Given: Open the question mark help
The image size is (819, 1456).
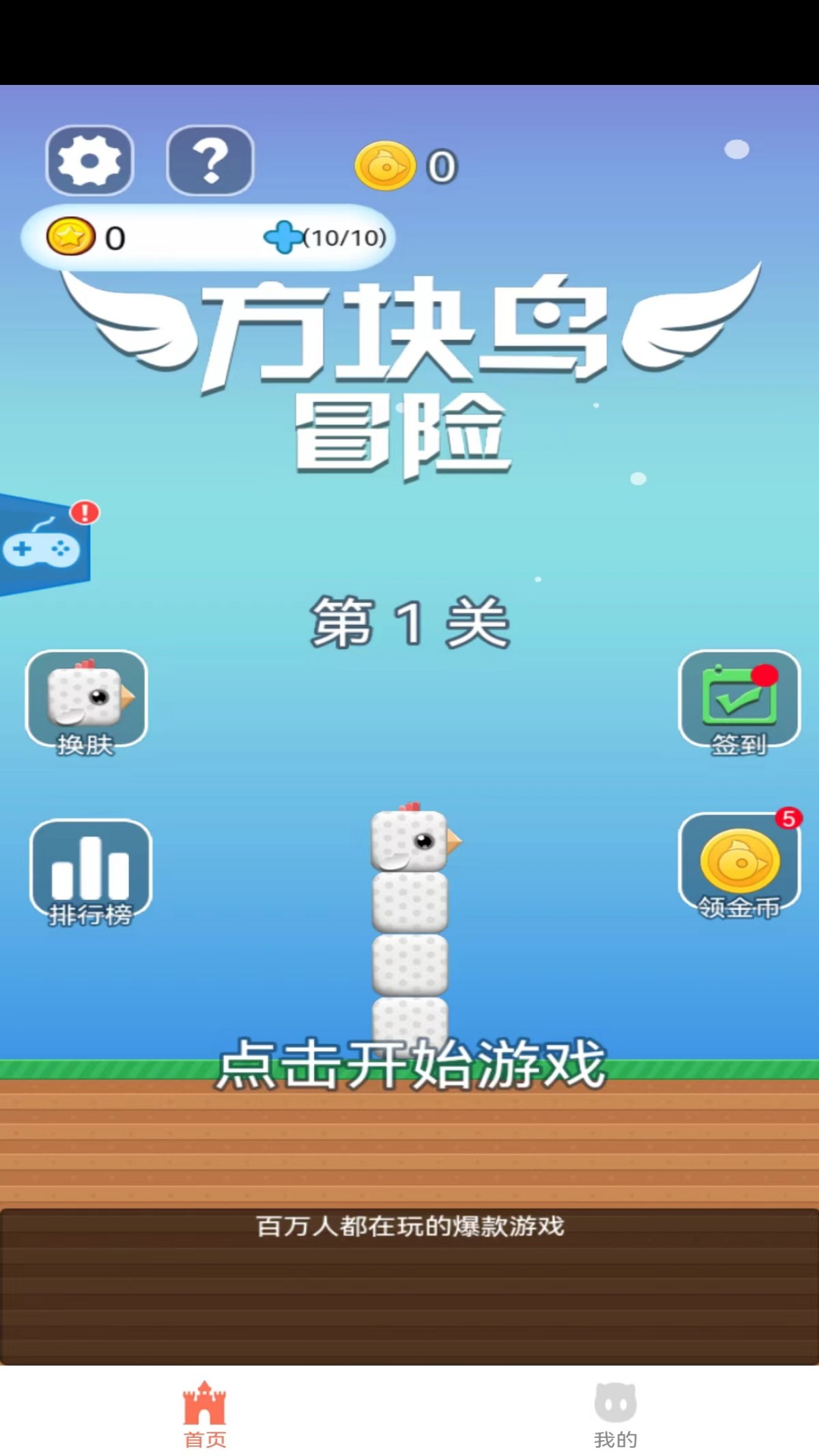Looking at the screenshot, I should click(x=210, y=161).
